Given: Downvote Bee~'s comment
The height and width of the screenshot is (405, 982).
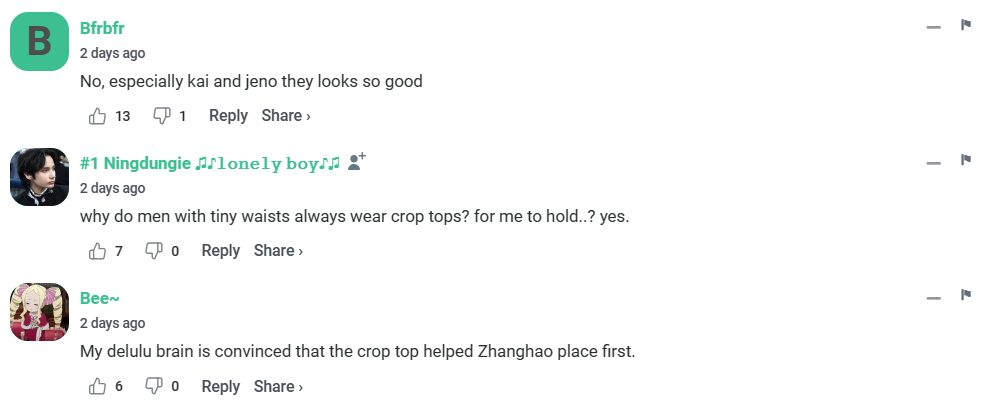Looking at the screenshot, I should (154, 386).
